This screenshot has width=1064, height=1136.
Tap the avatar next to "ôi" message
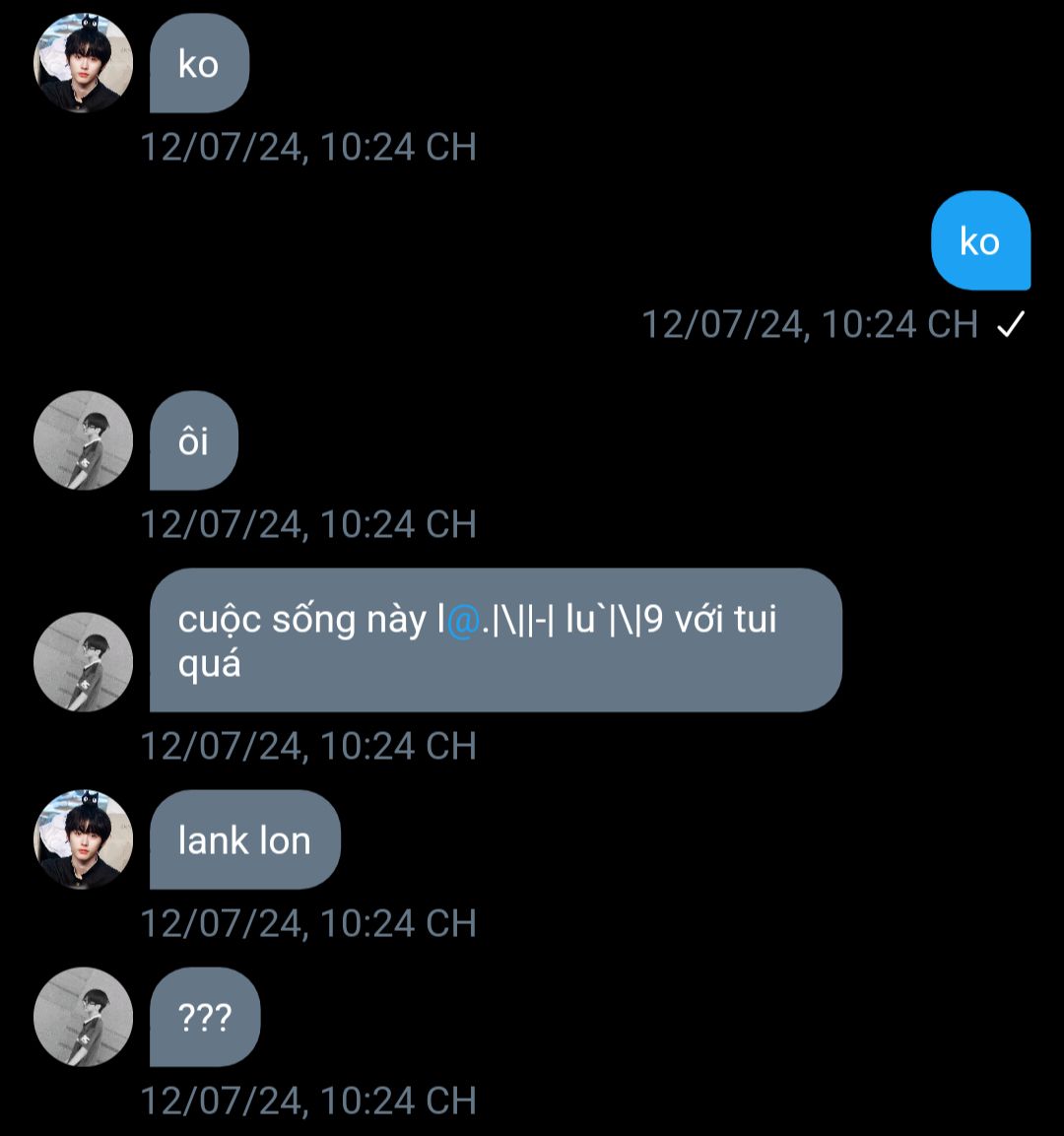(83, 440)
